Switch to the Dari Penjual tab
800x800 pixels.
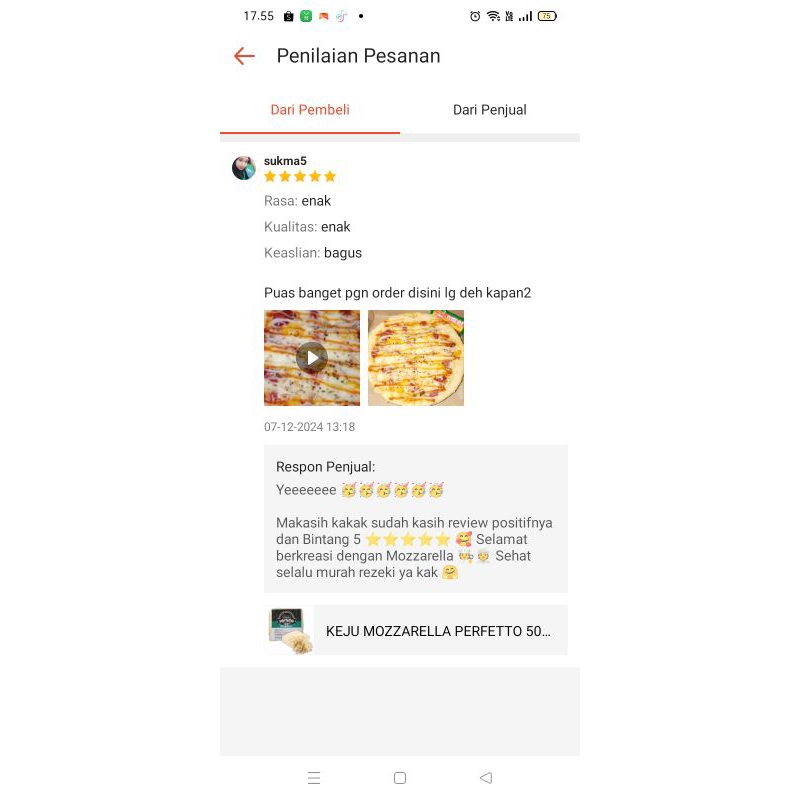pyautogui.click(x=489, y=110)
